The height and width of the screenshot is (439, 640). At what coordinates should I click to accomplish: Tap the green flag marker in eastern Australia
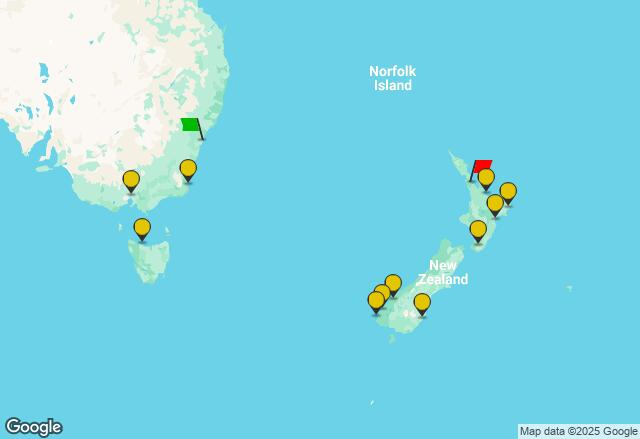(191, 126)
